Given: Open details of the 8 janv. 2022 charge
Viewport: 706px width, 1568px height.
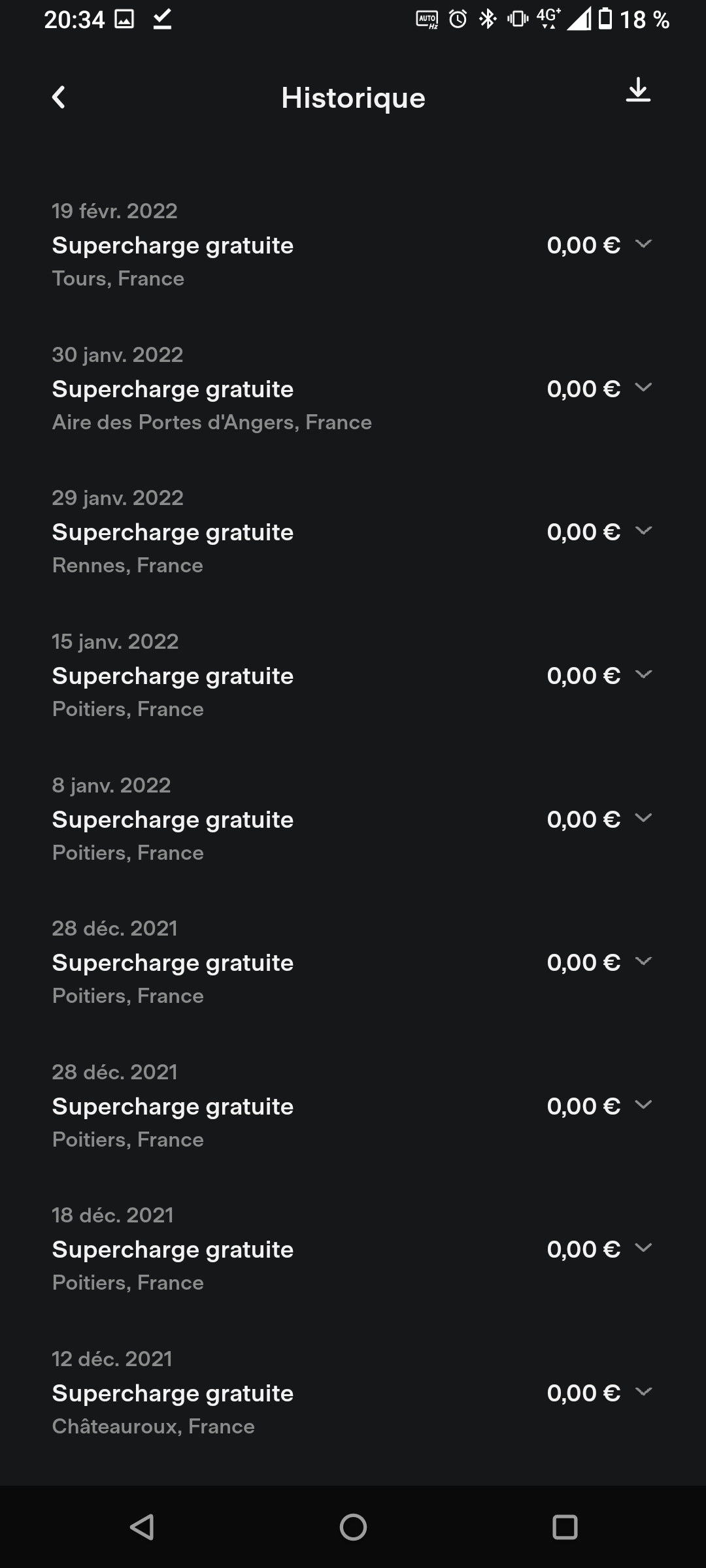Looking at the screenshot, I should tap(644, 818).
